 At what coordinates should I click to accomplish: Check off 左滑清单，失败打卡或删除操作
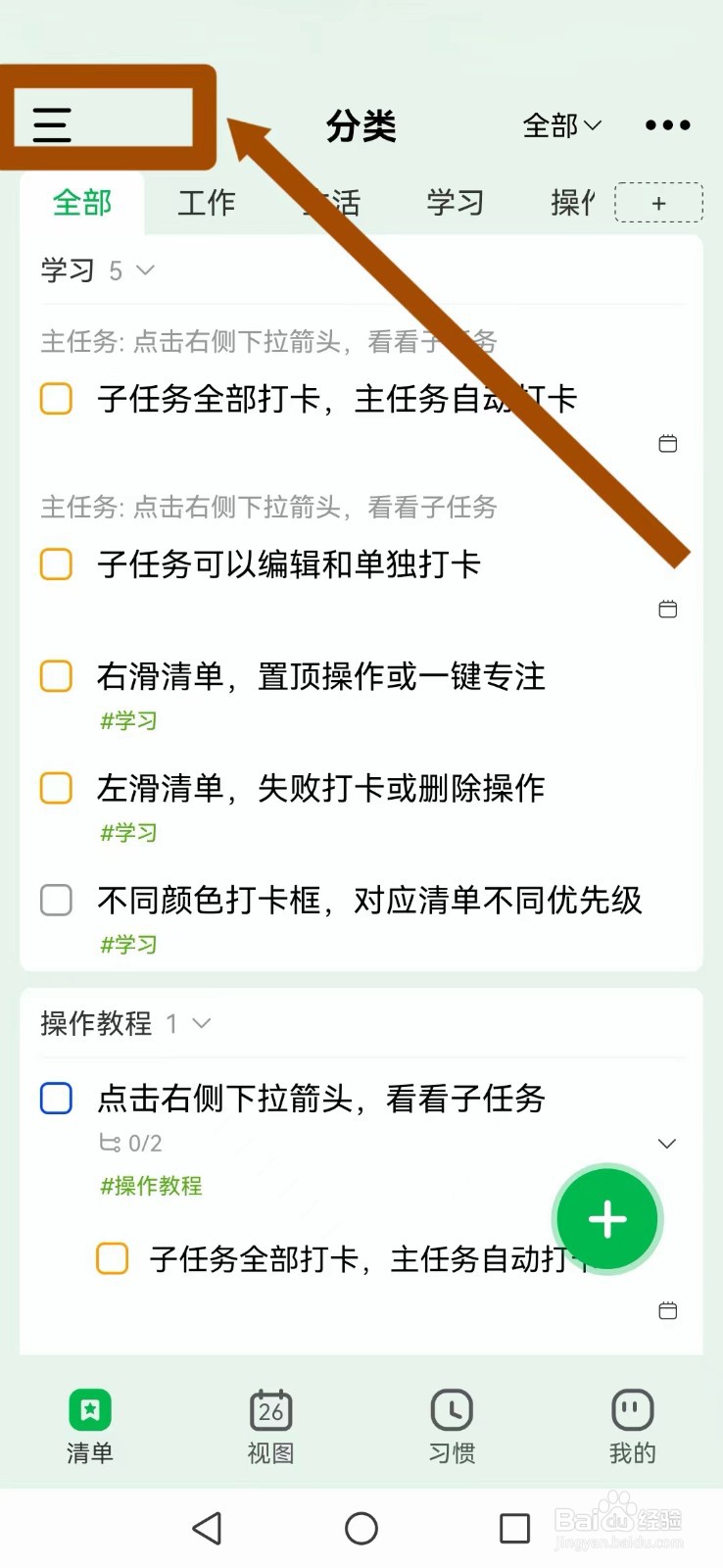56,788
